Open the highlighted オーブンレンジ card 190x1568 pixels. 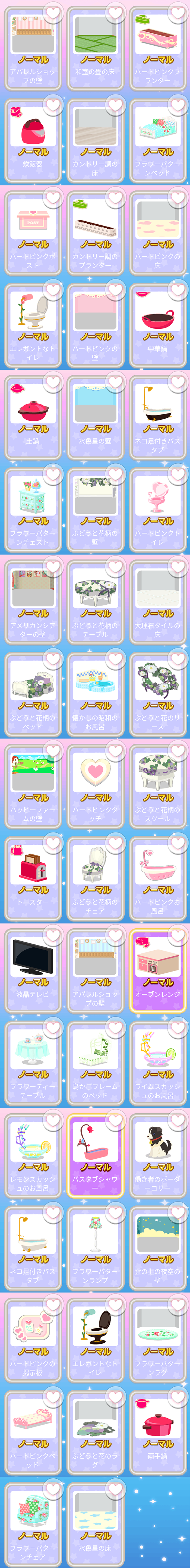158,971
